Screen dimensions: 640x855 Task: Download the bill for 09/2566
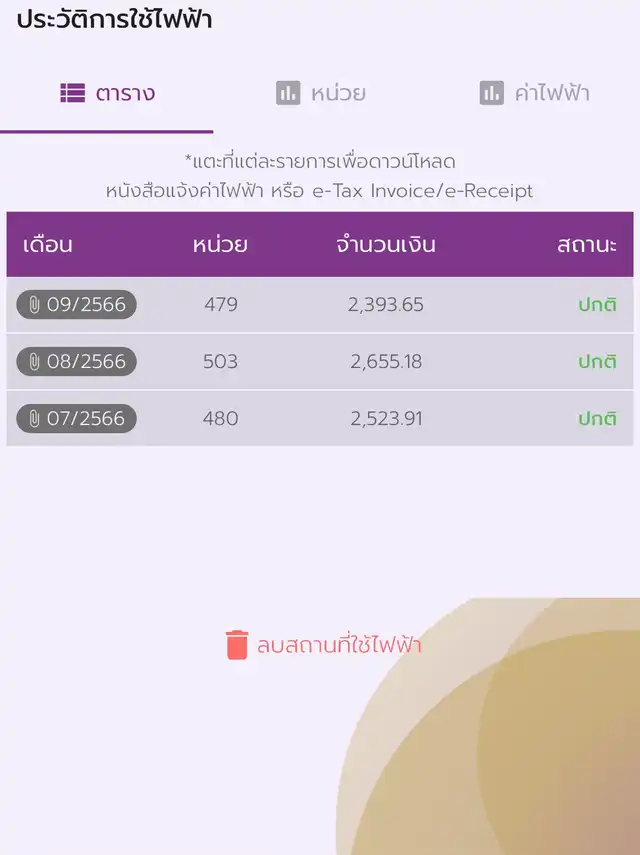pos(76,304)
